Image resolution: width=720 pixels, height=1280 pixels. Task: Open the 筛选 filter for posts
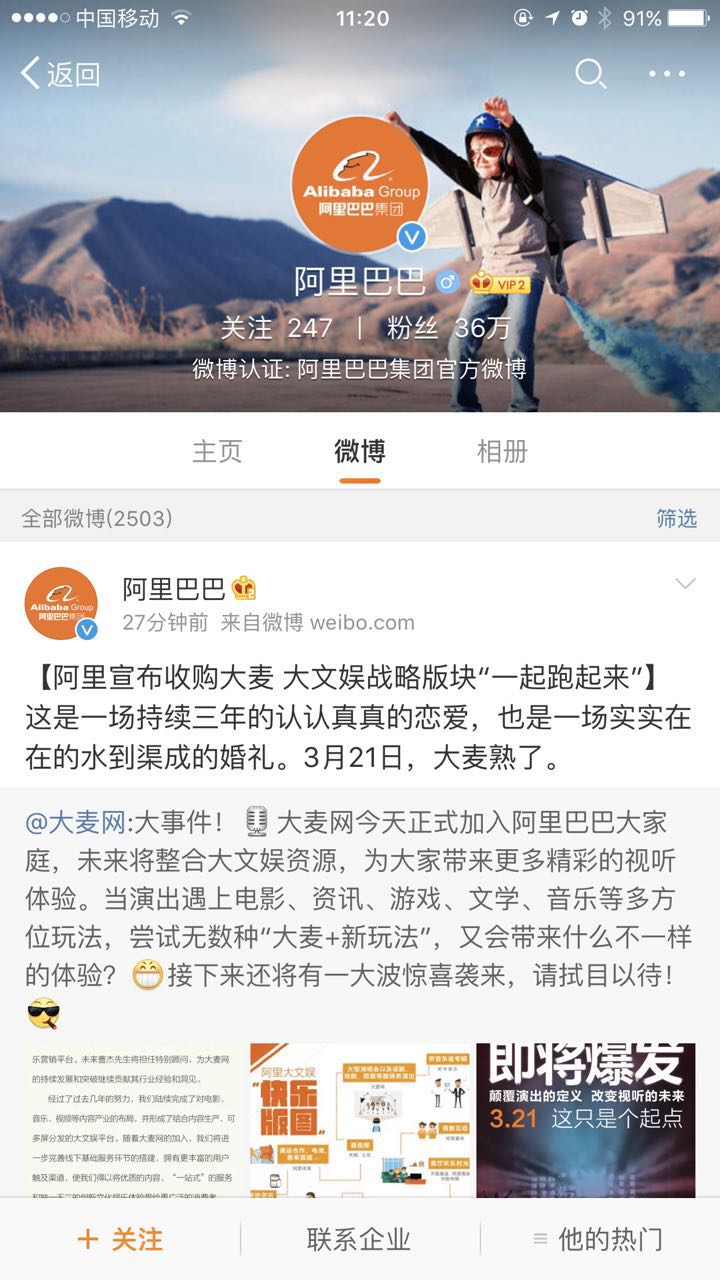click(676, 518)
